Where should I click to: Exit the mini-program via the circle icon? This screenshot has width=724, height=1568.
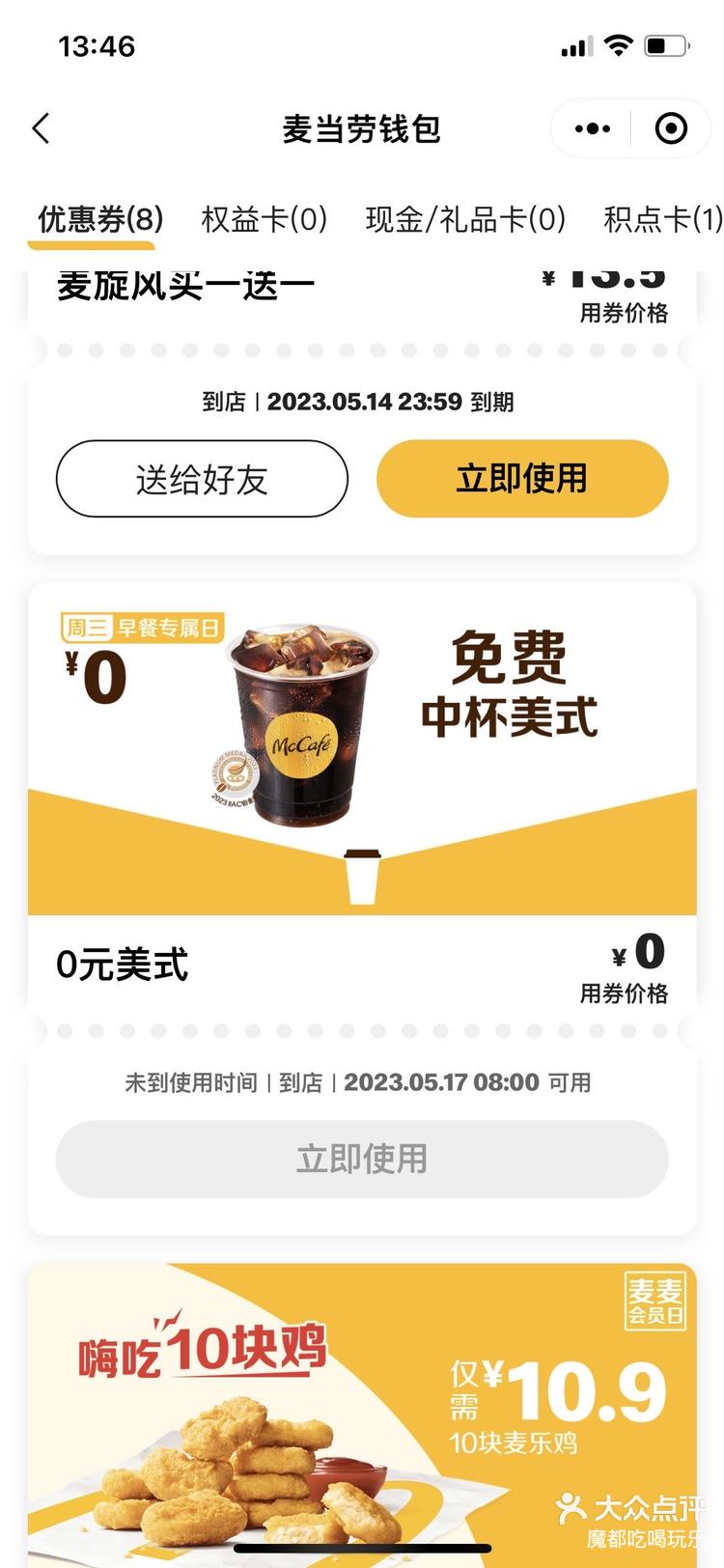pos(672,127)
